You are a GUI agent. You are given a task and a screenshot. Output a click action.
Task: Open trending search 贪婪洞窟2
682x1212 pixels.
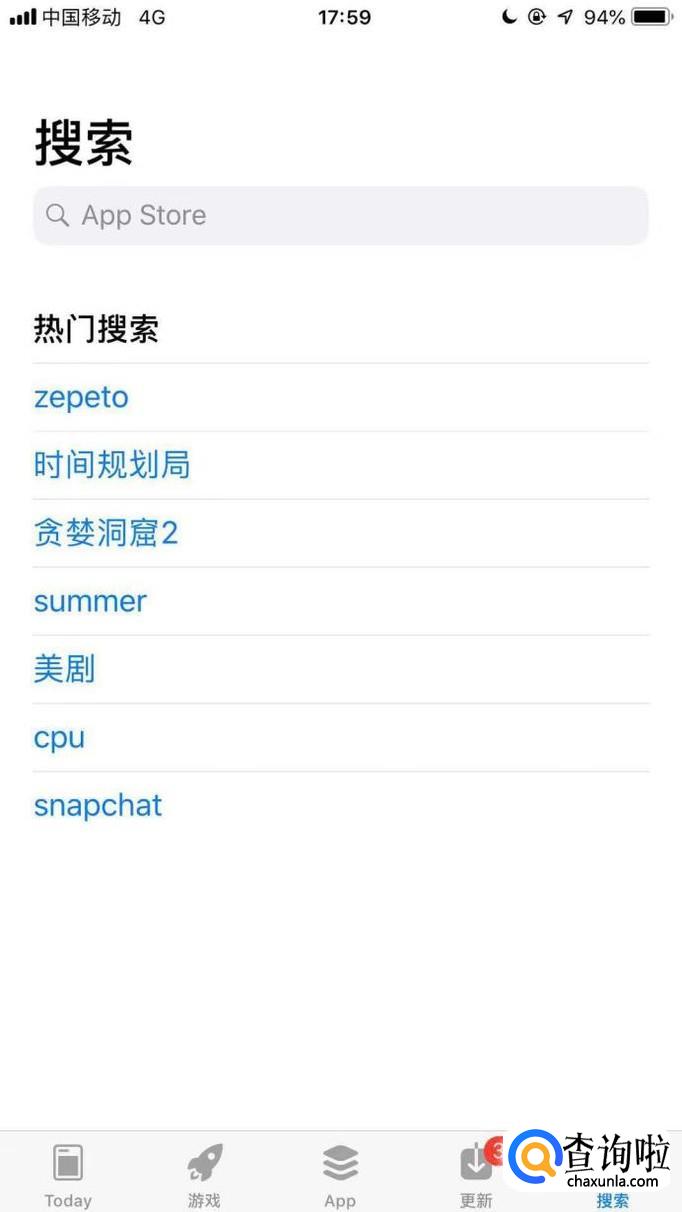point(106,533)
